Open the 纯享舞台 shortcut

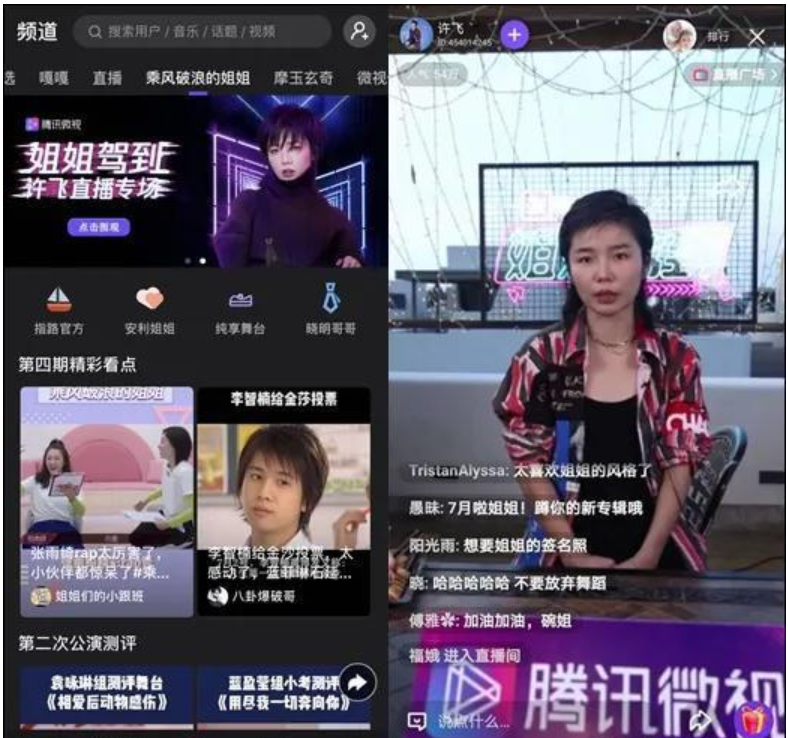pos(240,308)
